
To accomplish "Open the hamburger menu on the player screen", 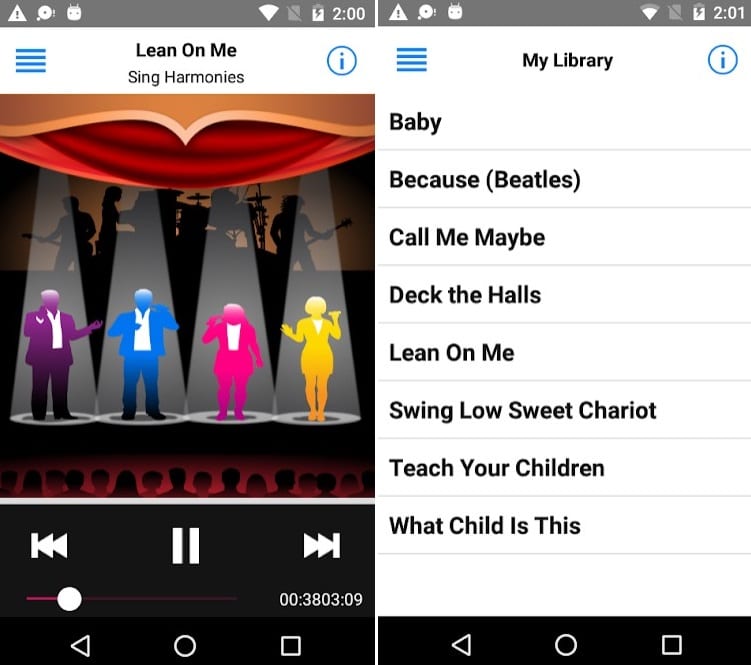I will click(31, 60).
